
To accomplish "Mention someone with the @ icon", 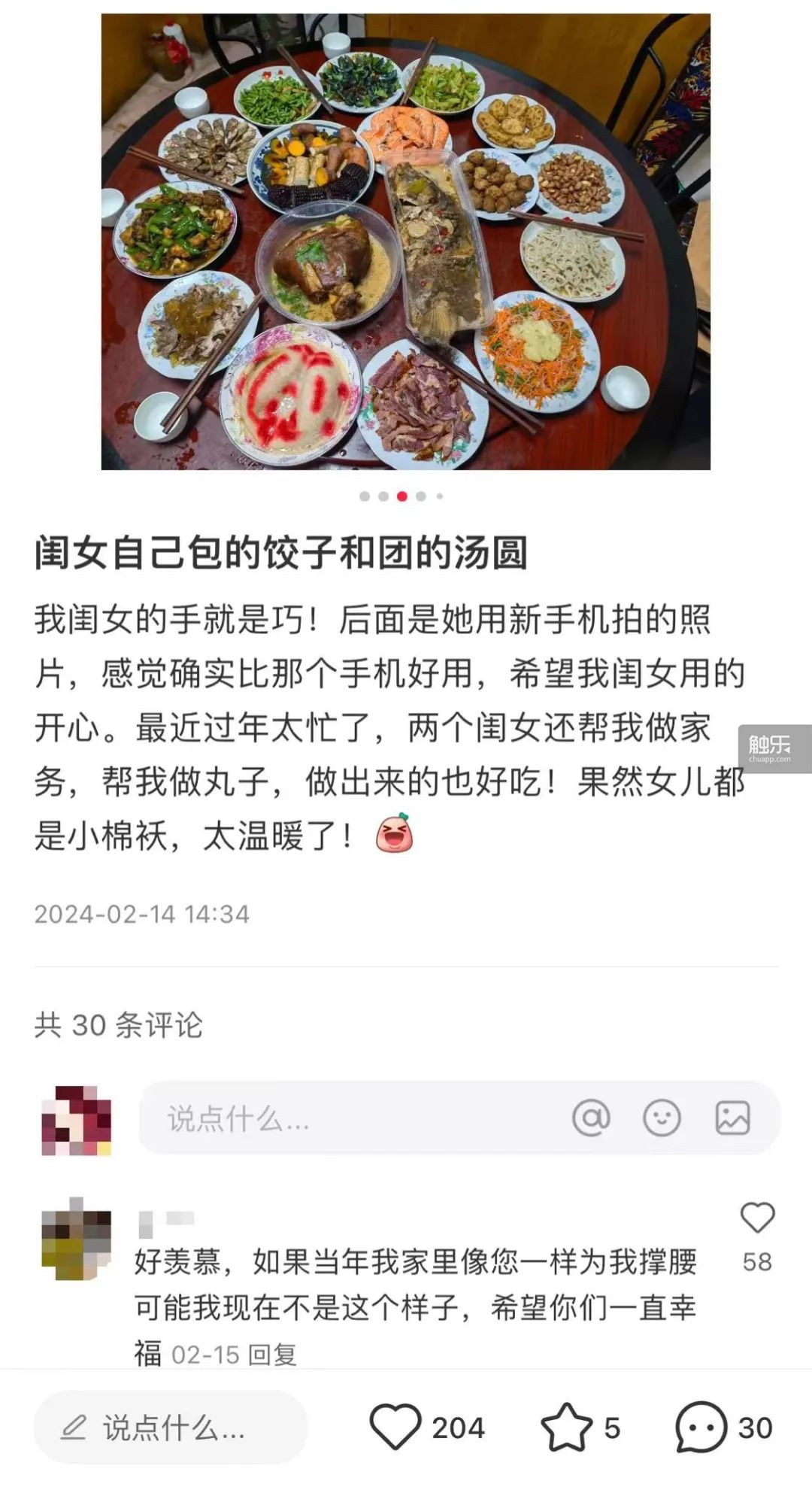I will pyautogui.click(x=591, y=1118).
